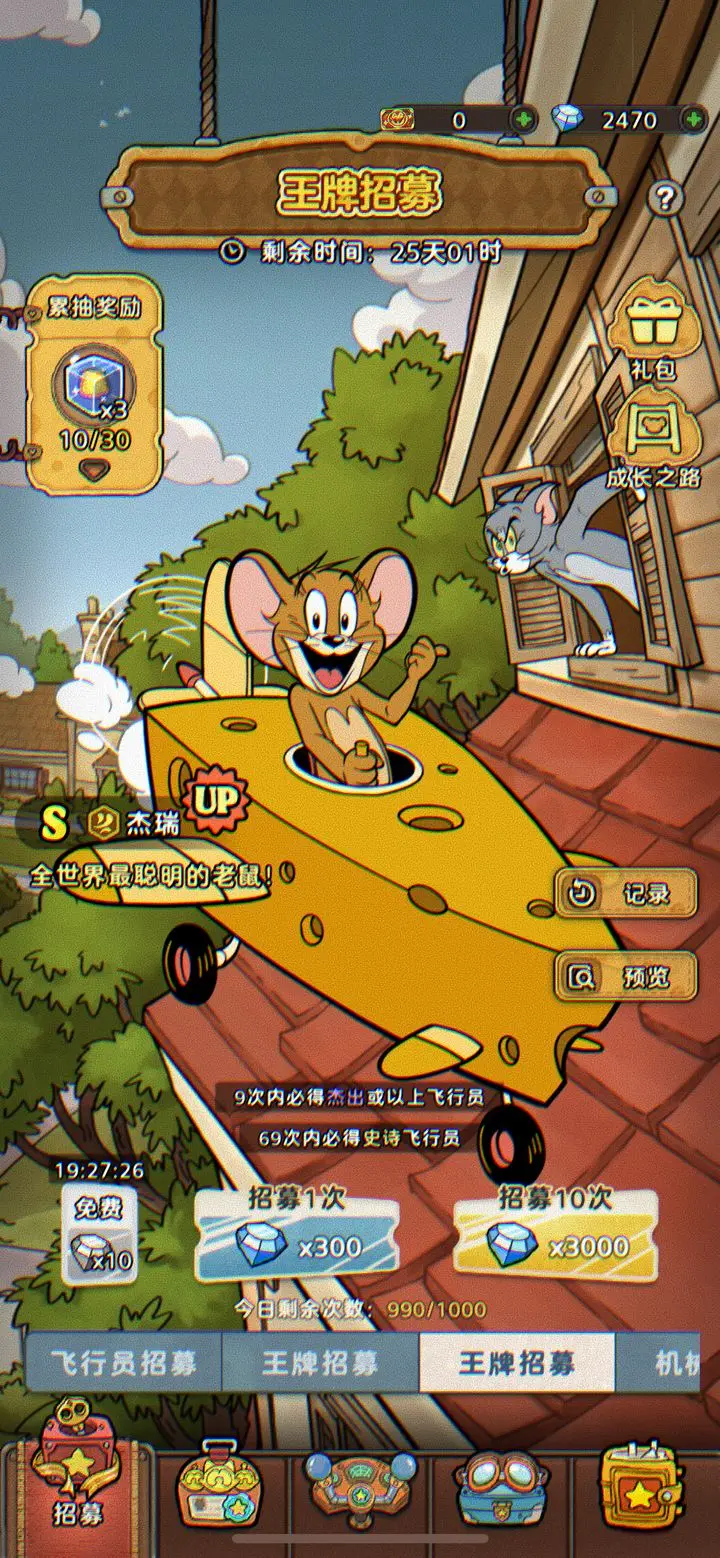View the 记录 recruit records
This screenshot has height=1558, width=720.
point(627,894)
